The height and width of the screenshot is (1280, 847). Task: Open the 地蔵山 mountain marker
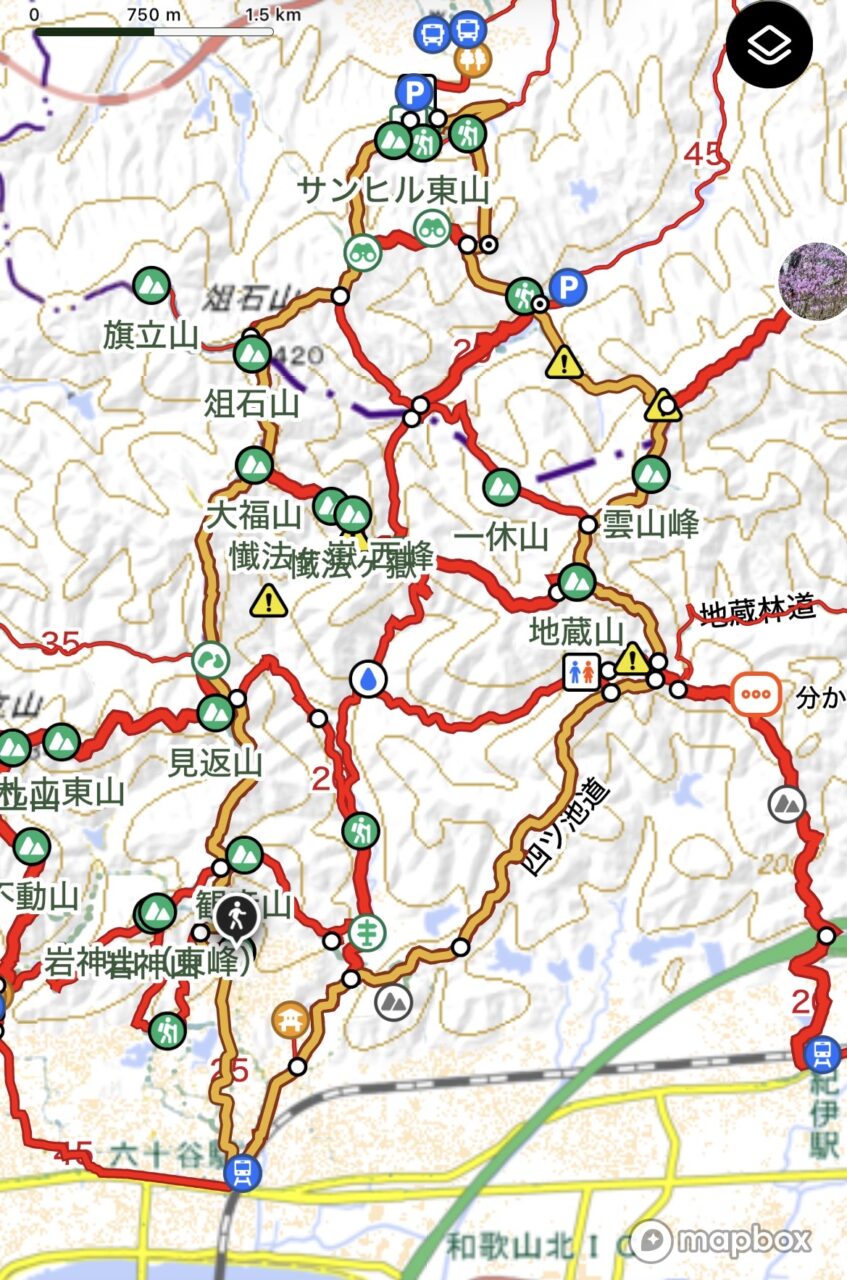pos(577,581)
